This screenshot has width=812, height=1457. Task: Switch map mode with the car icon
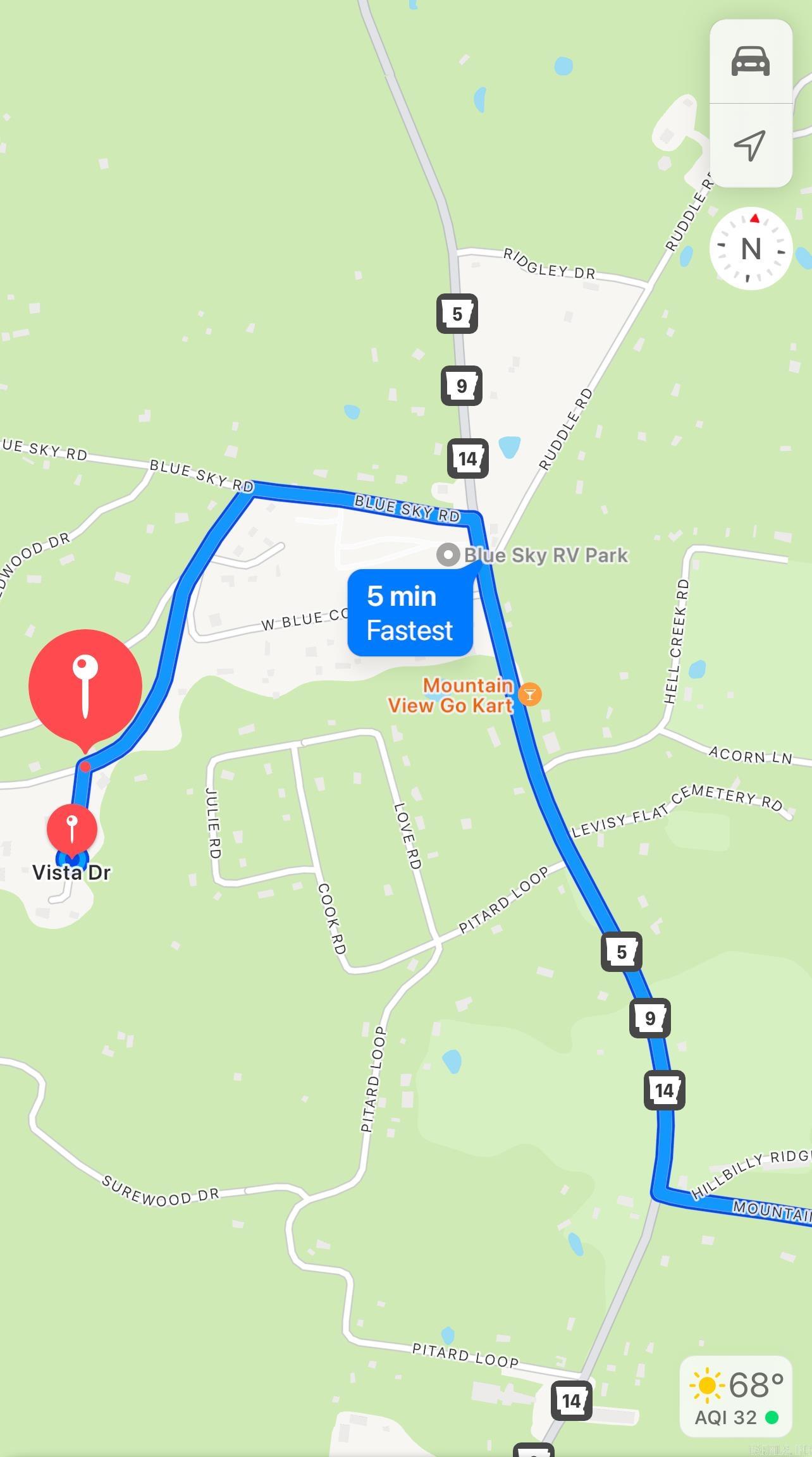[x=751, y=62]
